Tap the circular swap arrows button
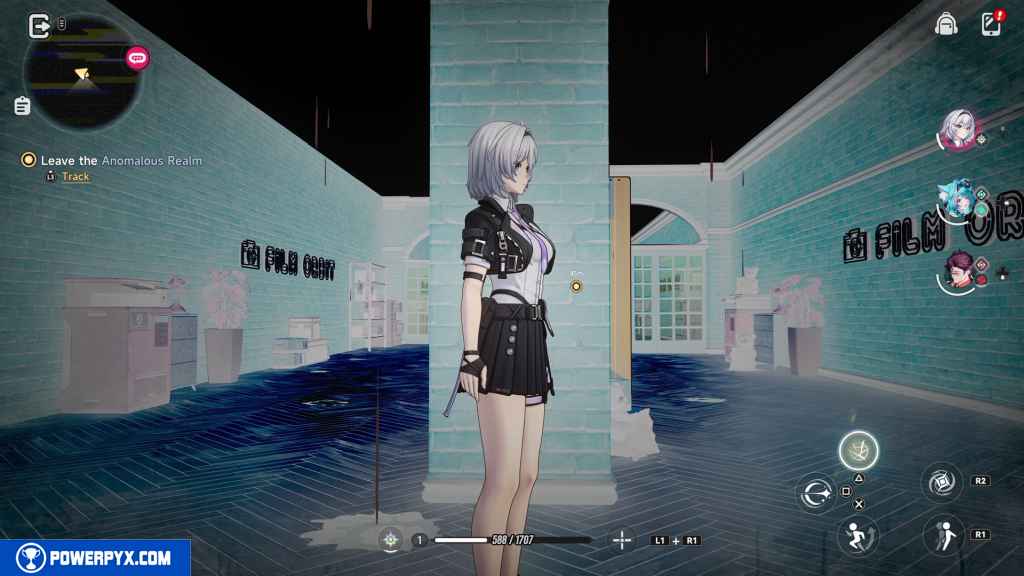 click(815, 493)
